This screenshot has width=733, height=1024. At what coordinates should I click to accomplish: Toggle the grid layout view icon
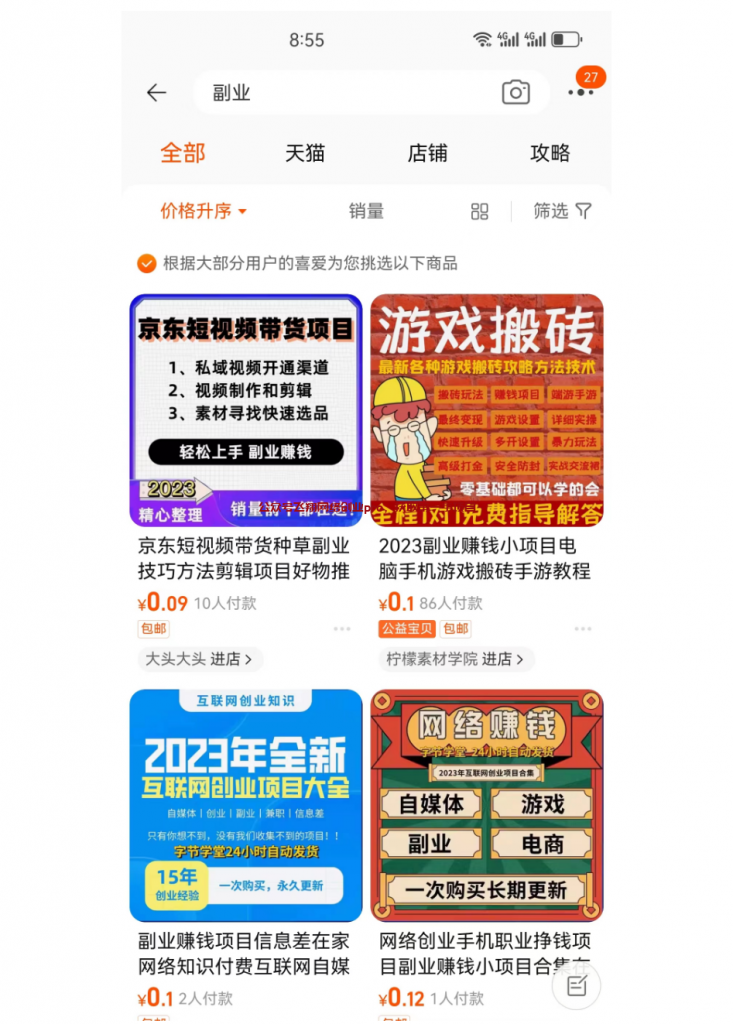[x=480, y=211]
